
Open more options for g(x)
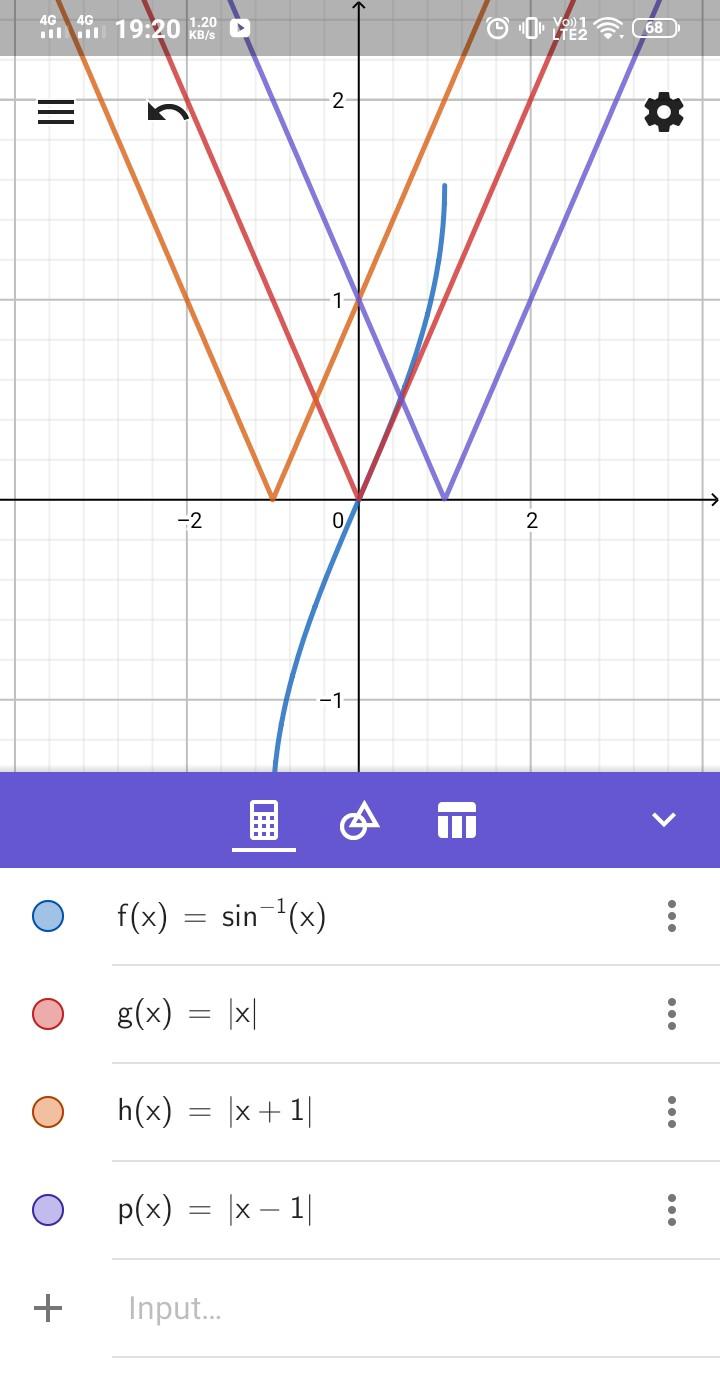[672, 1014]
